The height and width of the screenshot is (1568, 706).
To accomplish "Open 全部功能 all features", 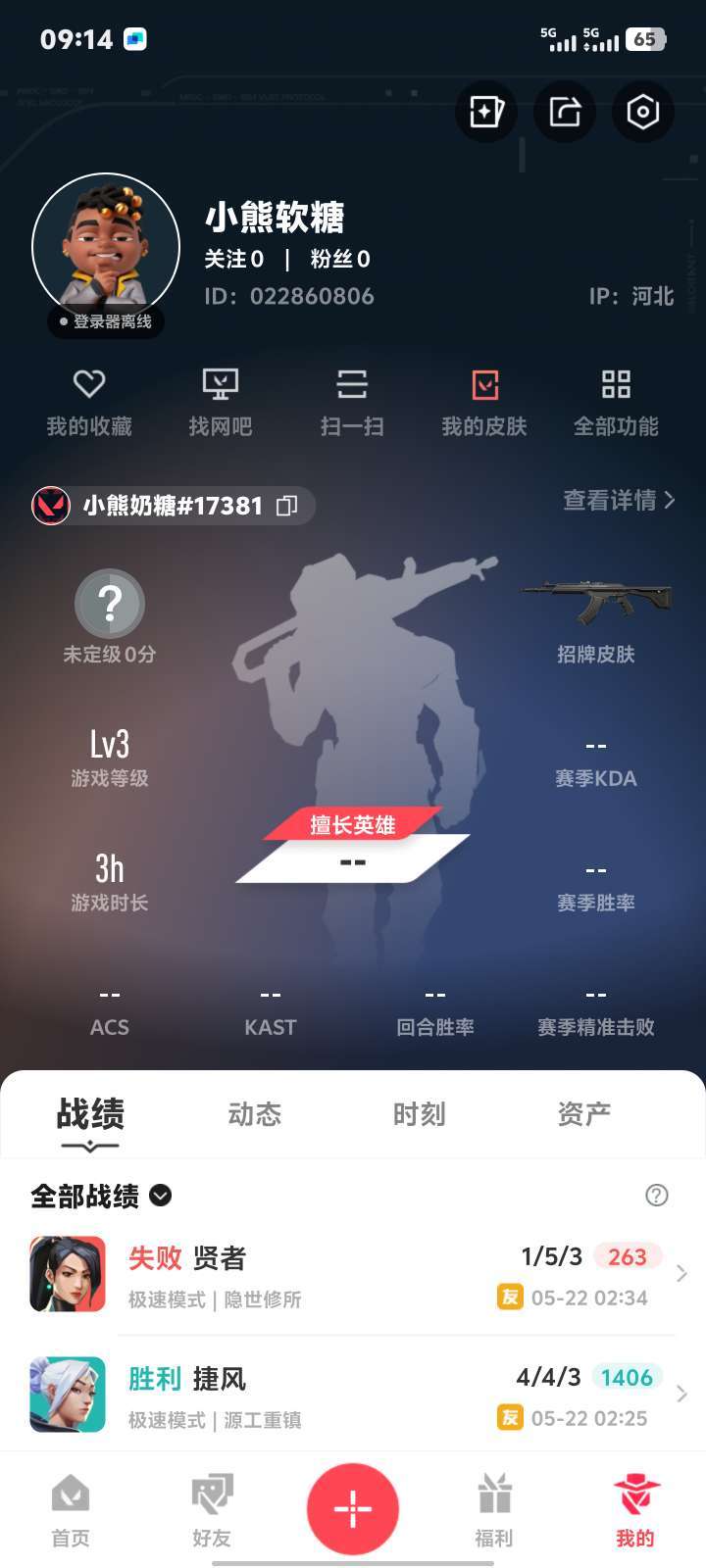I will pyautogui.click(x=616, y=403).
